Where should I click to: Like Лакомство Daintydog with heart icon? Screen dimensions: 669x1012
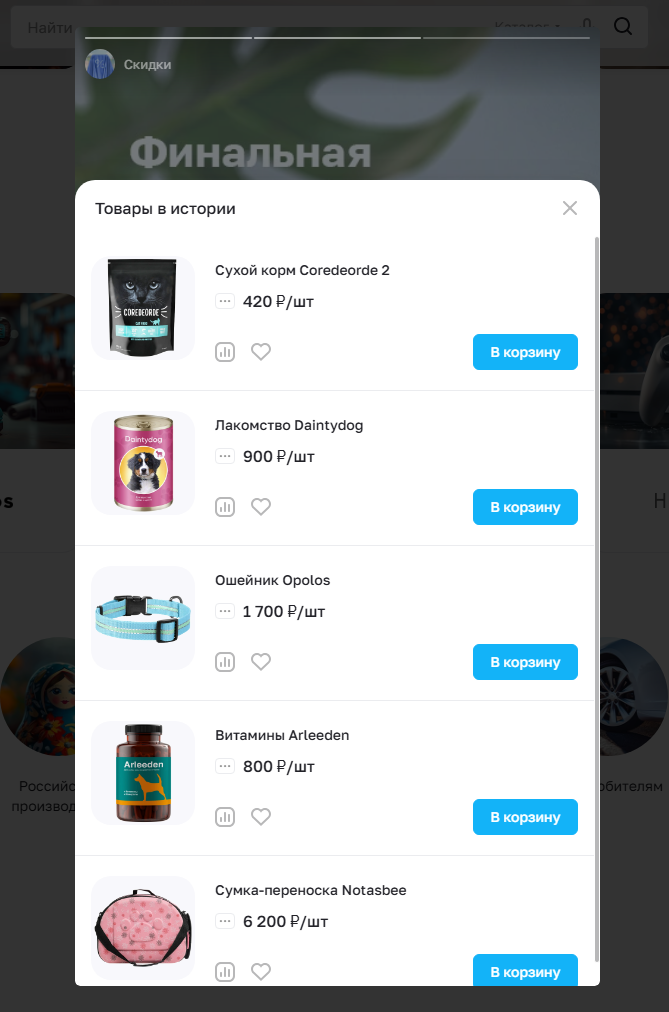[x=261, y=507]
